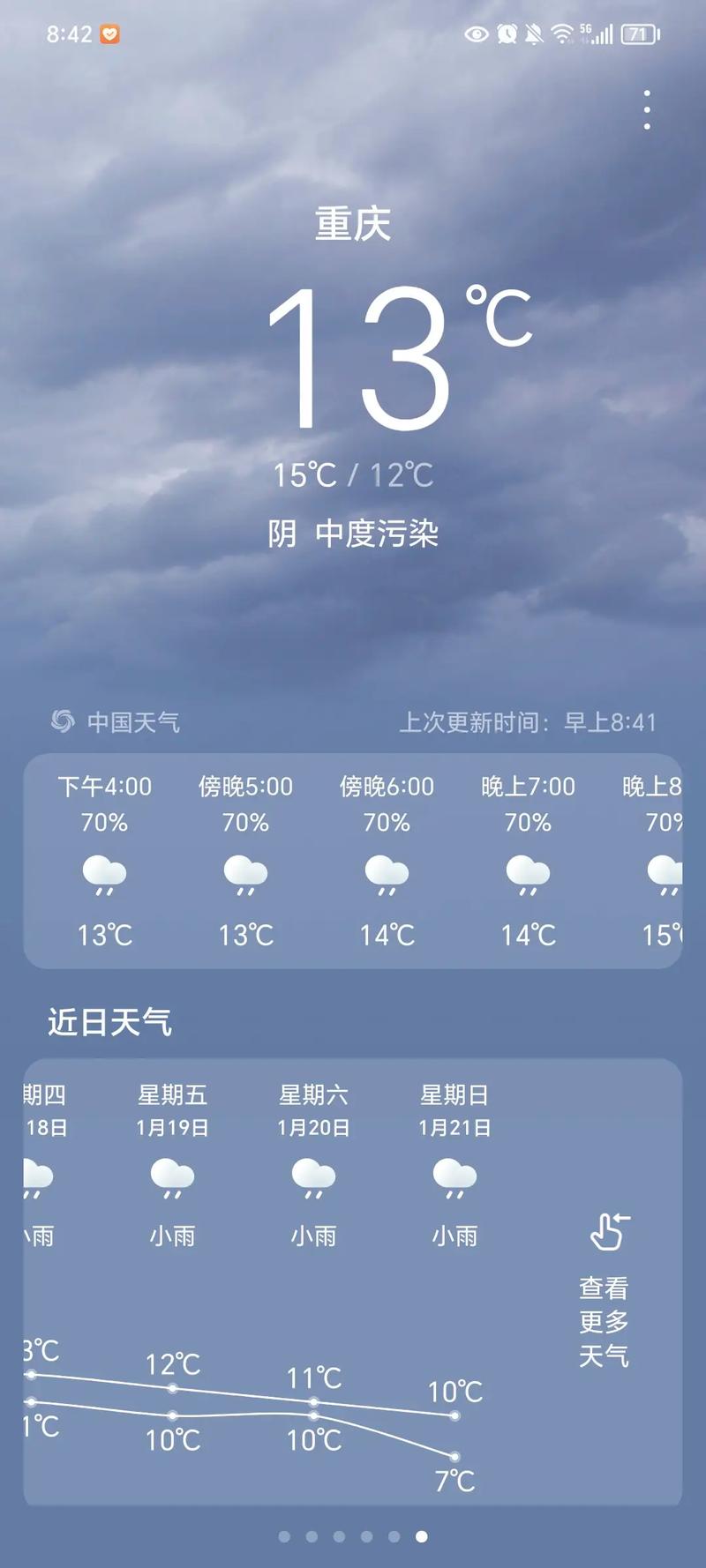Select the 傍晚6:00 hourly forecast
706x1568 pixels.
(387, 855)
